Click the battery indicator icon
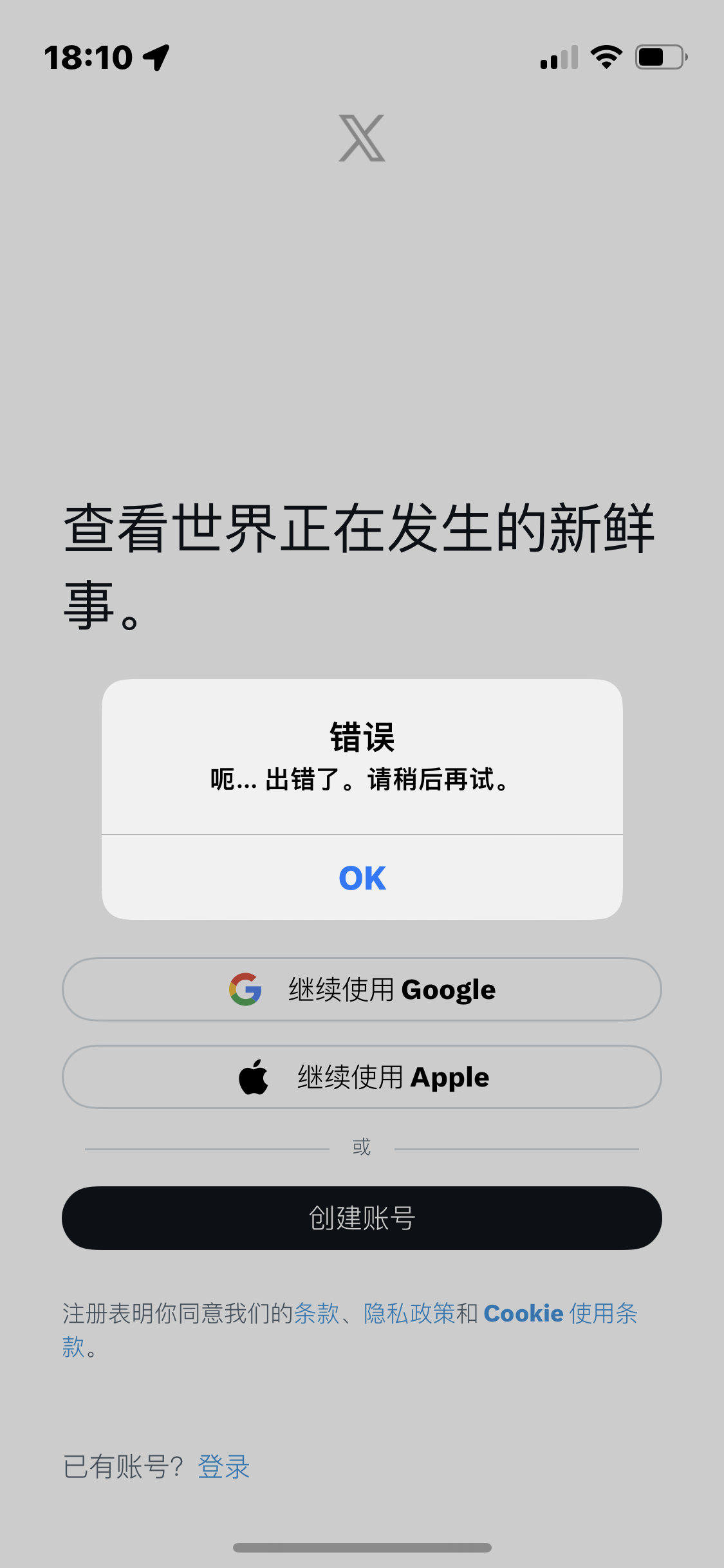This screenshot has height=1568, width=724. pyautogui.click(x=658, y=58)
